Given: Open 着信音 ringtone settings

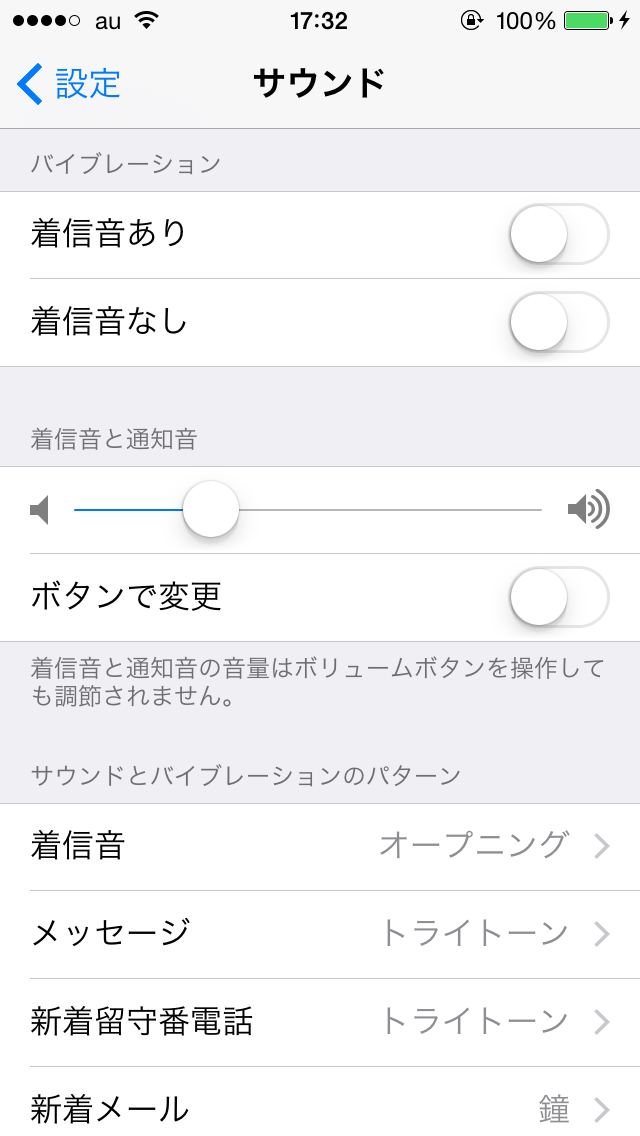Looking at the screenshot, I should pos(320,847).
